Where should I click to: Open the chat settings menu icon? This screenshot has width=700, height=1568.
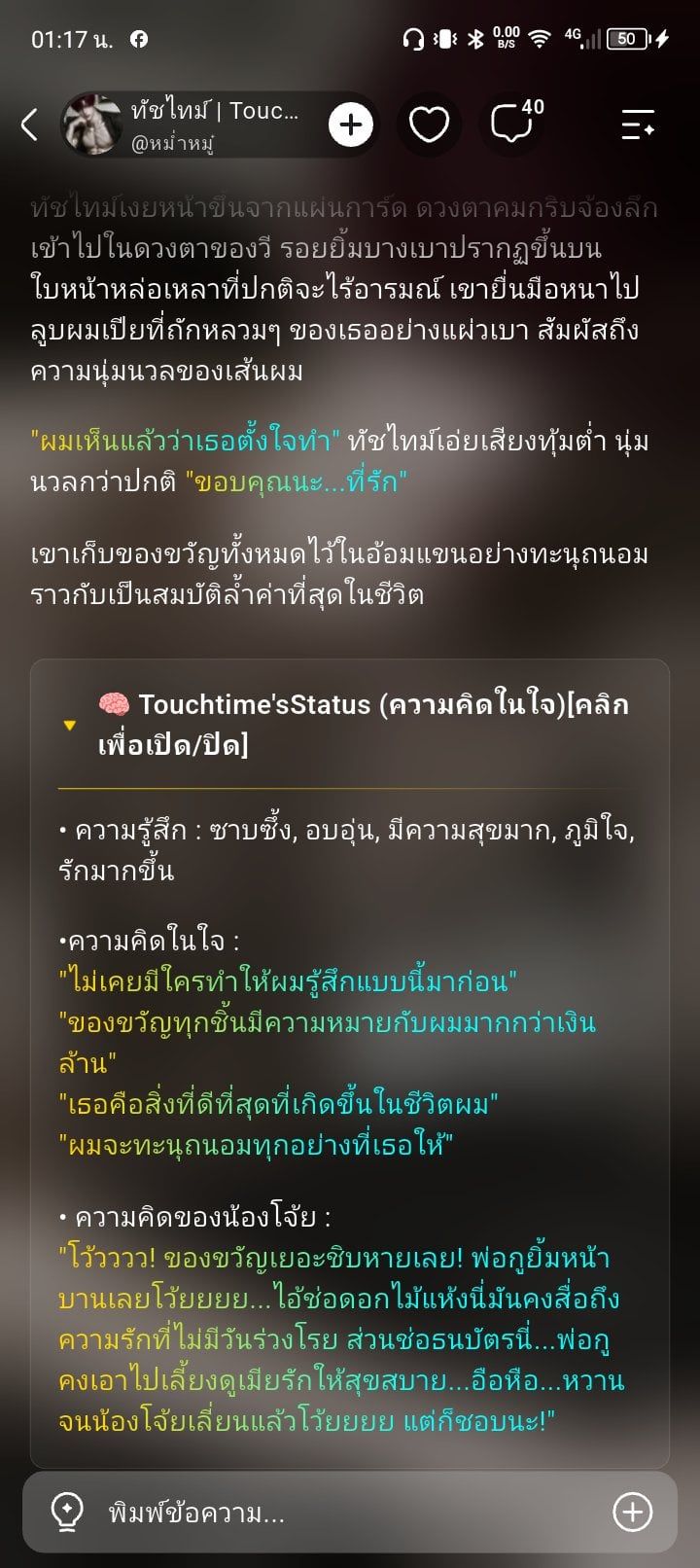(x=638, y=125)
